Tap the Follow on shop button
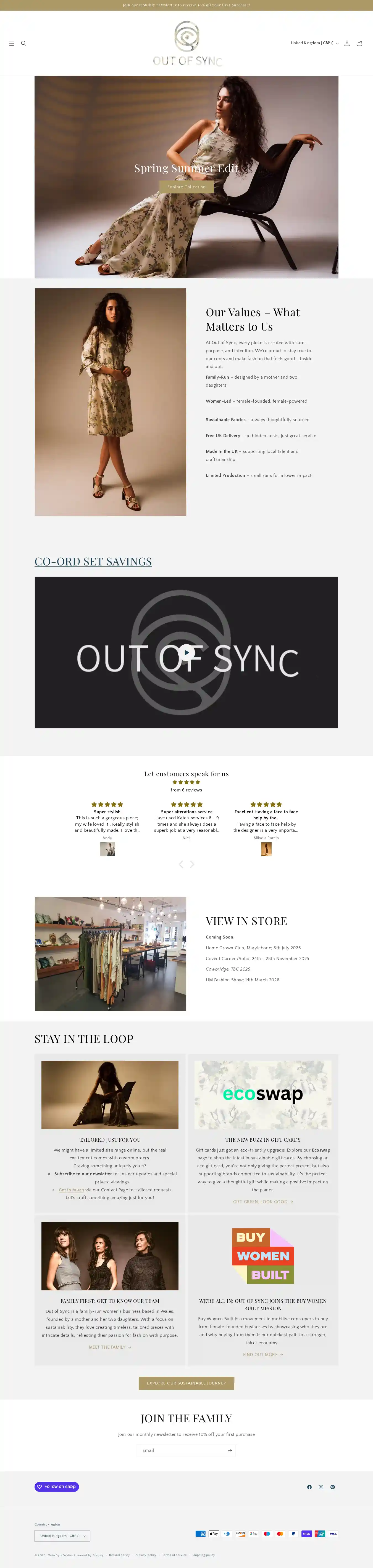 click(x=57, y=1486)
